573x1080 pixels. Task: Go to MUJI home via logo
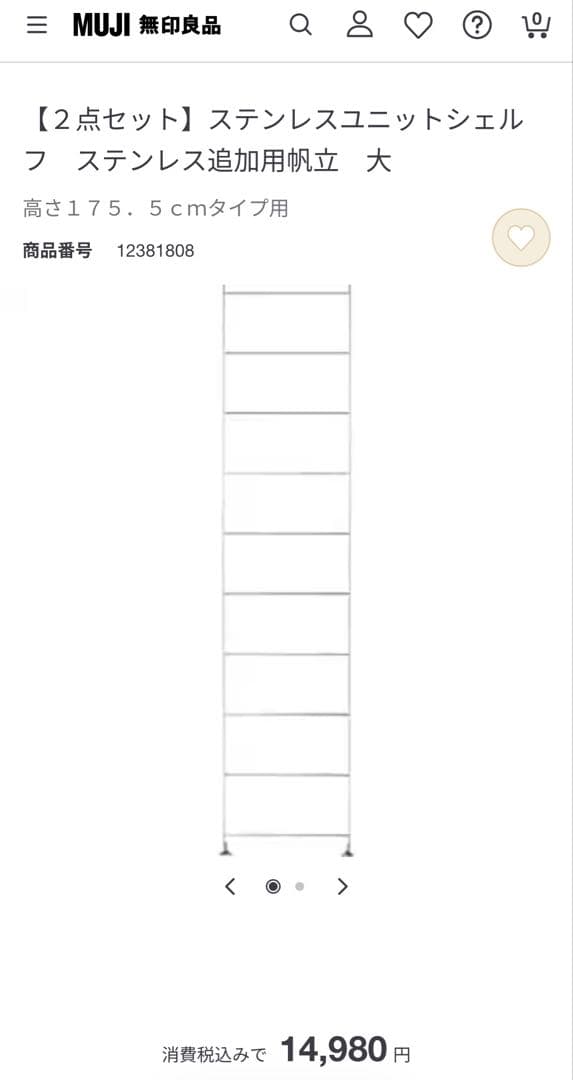147,25
